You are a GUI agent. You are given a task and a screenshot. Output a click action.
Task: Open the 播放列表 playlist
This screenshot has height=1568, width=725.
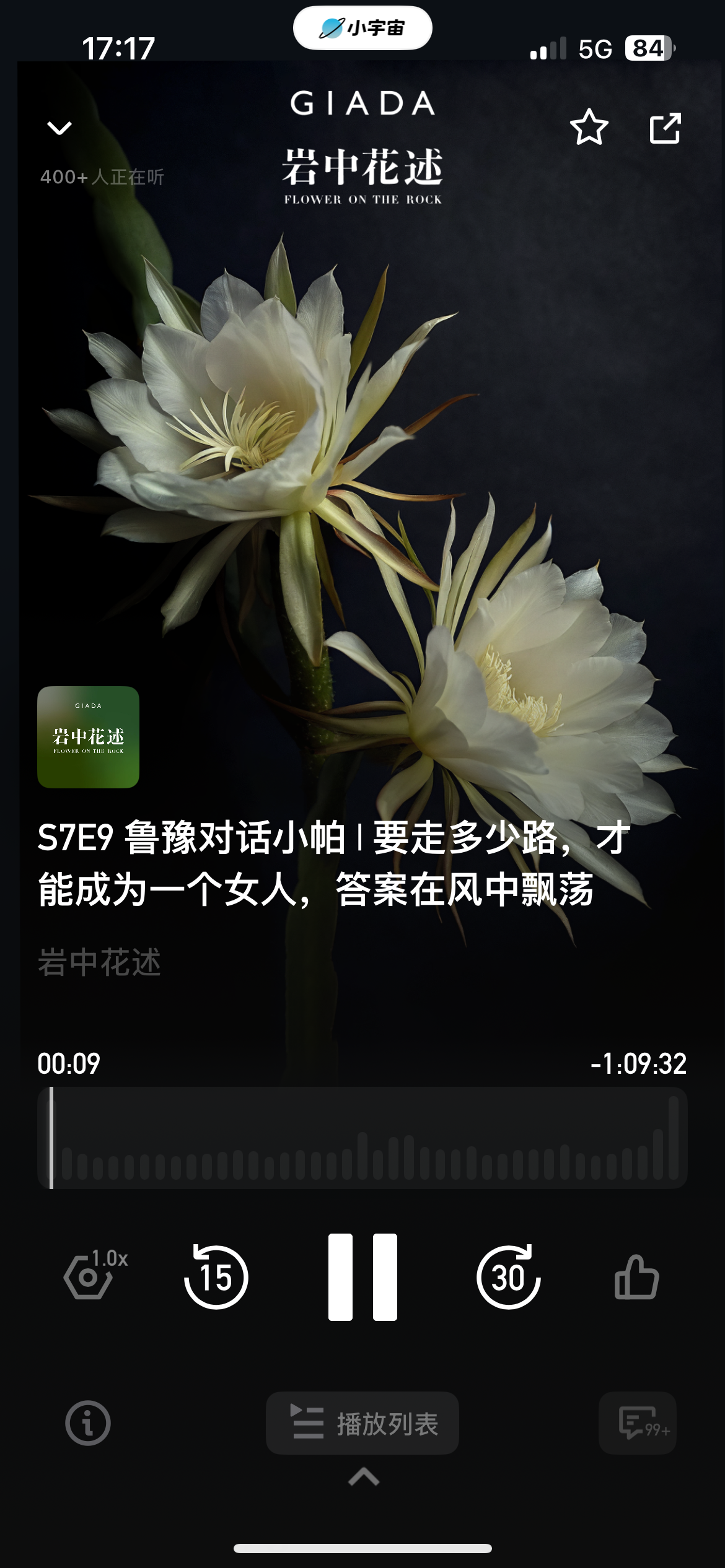362,1423
